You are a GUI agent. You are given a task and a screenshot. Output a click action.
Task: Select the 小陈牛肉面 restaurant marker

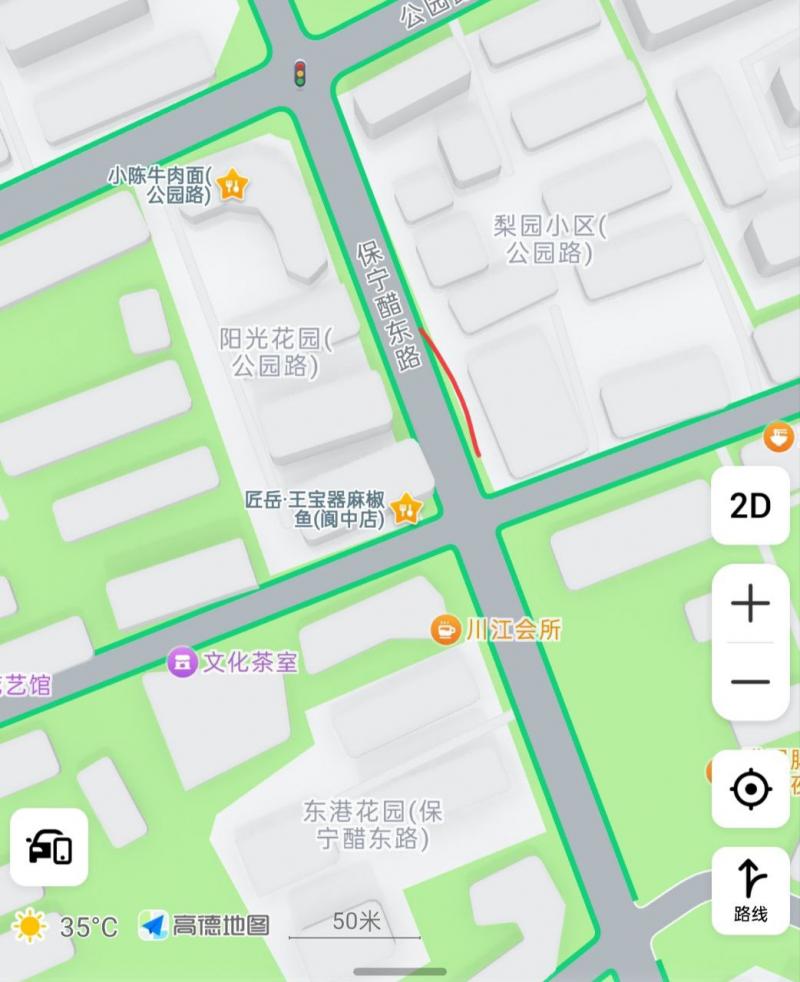233,183
